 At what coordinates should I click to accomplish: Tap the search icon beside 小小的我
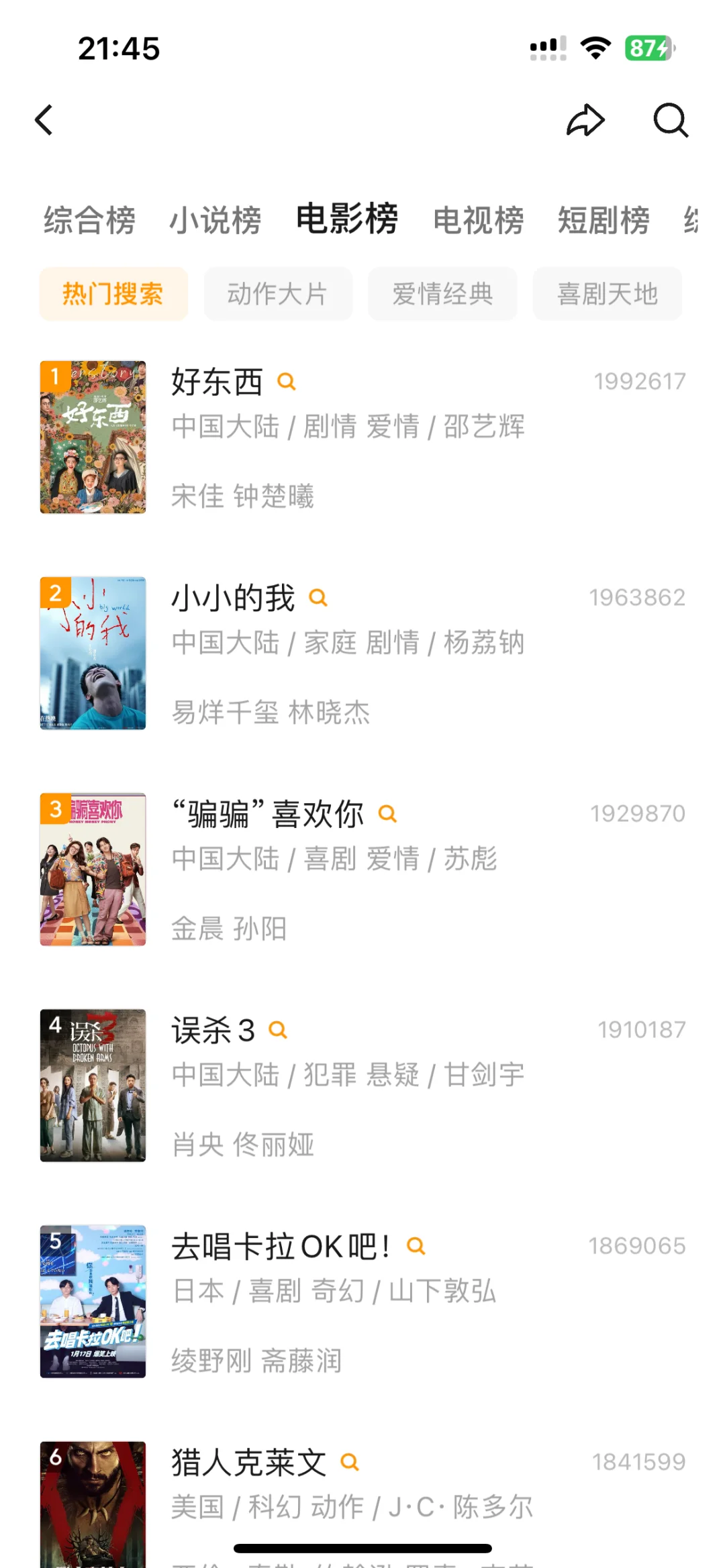tap(318, 598)
